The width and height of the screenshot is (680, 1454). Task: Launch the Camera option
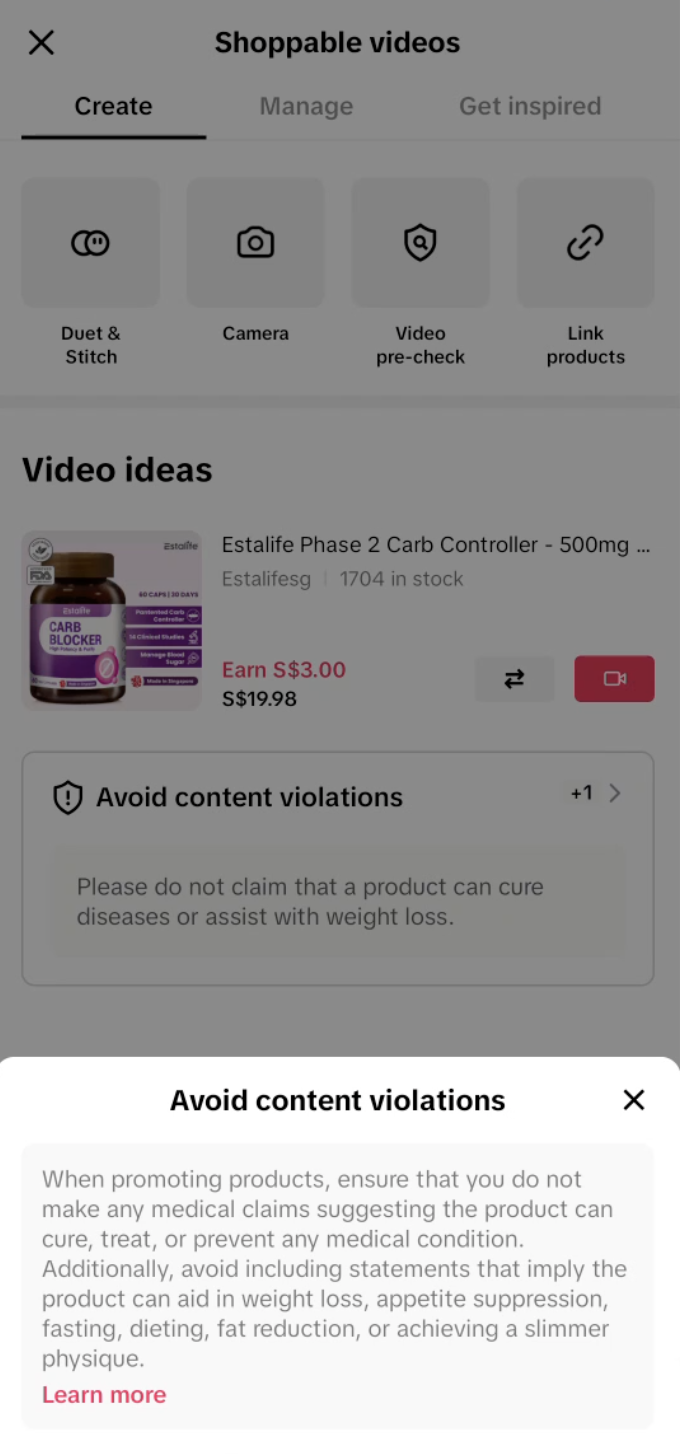point(255,243)
